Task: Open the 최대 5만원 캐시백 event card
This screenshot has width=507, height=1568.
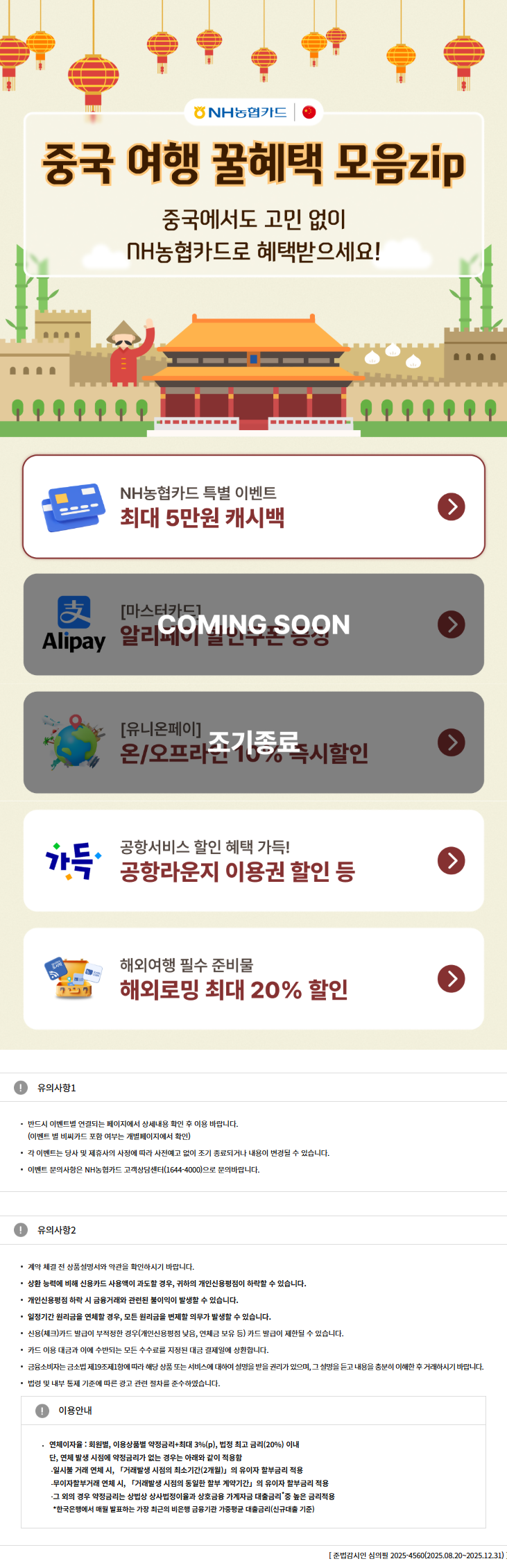Action: pyautogui.click(x=253, y=506)
